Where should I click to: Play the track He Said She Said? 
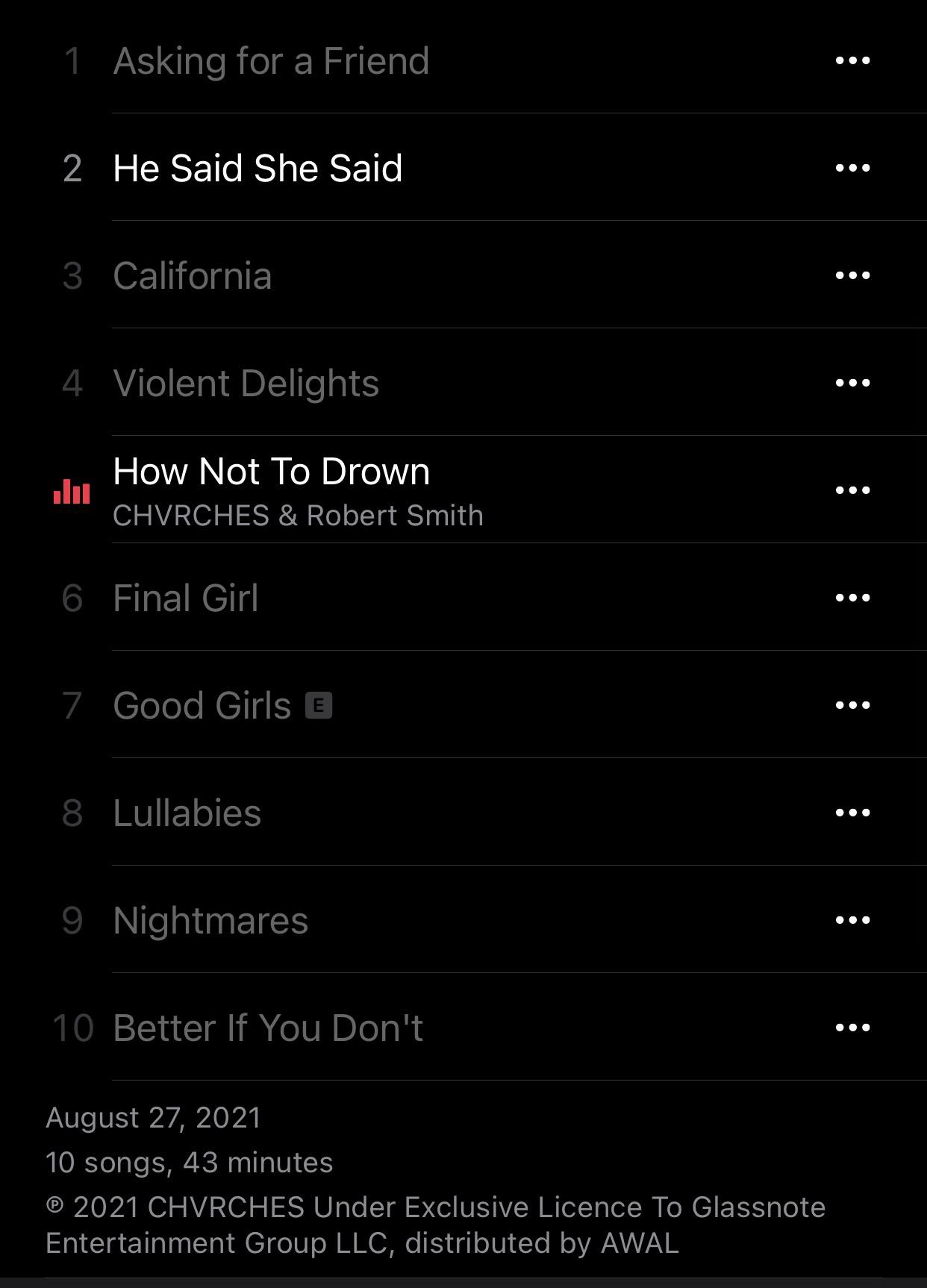(257, 167)
